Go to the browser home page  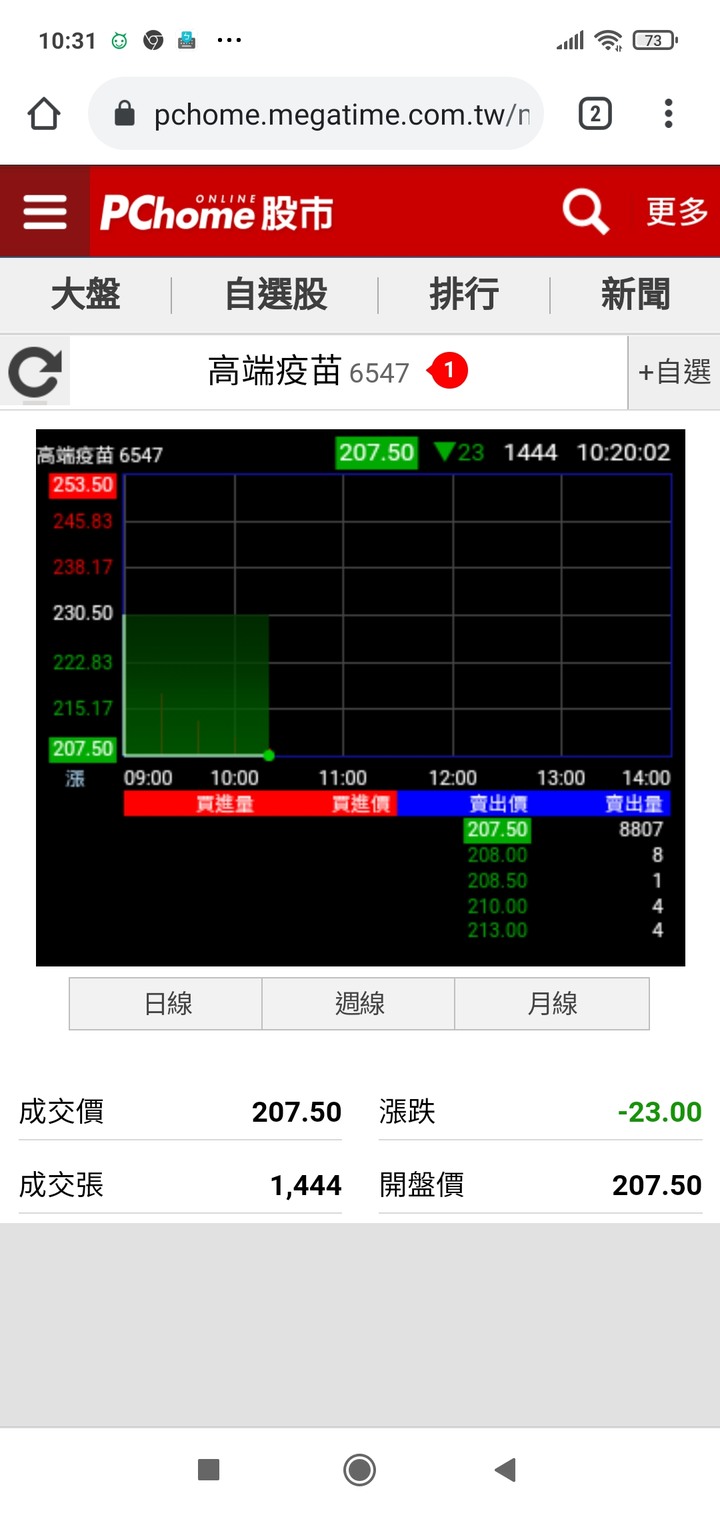tap(44, 114)
